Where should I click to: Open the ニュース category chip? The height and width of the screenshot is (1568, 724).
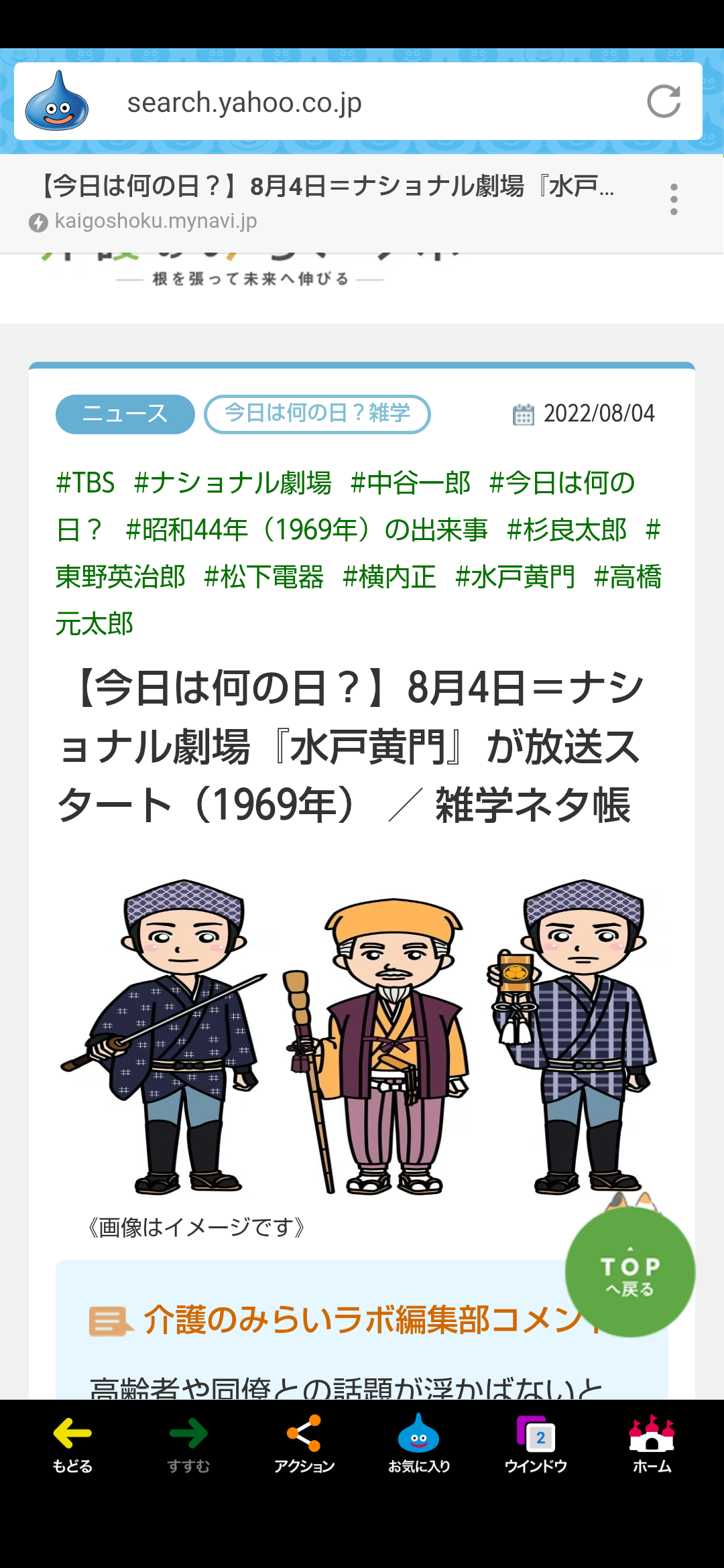pos(125,414)
